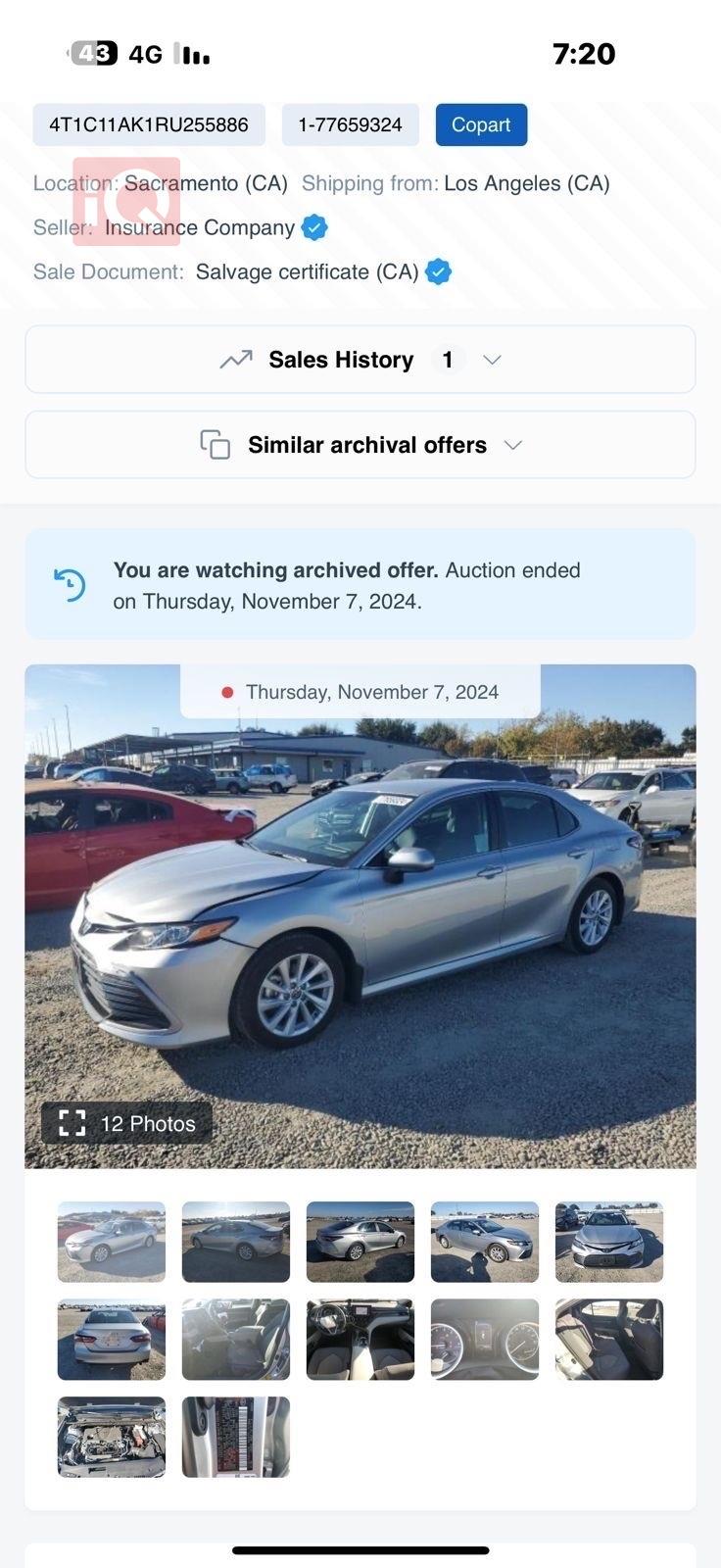Open the rear seats interior thumbnail
Screen dimensions: 721x1568
(x=609, y=1339)
